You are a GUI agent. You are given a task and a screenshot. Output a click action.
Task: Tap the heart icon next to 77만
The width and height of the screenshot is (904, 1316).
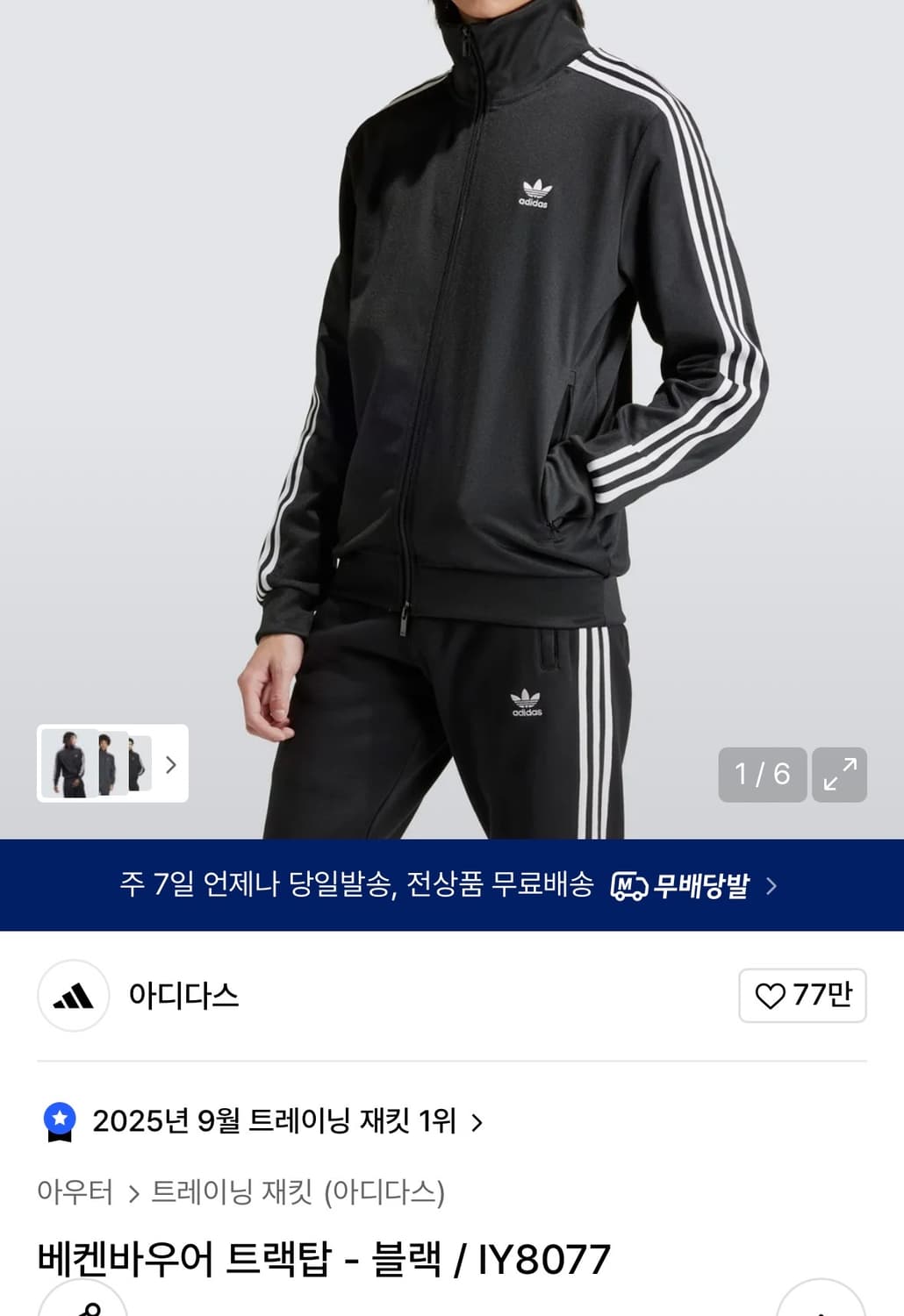click(771, 997)
